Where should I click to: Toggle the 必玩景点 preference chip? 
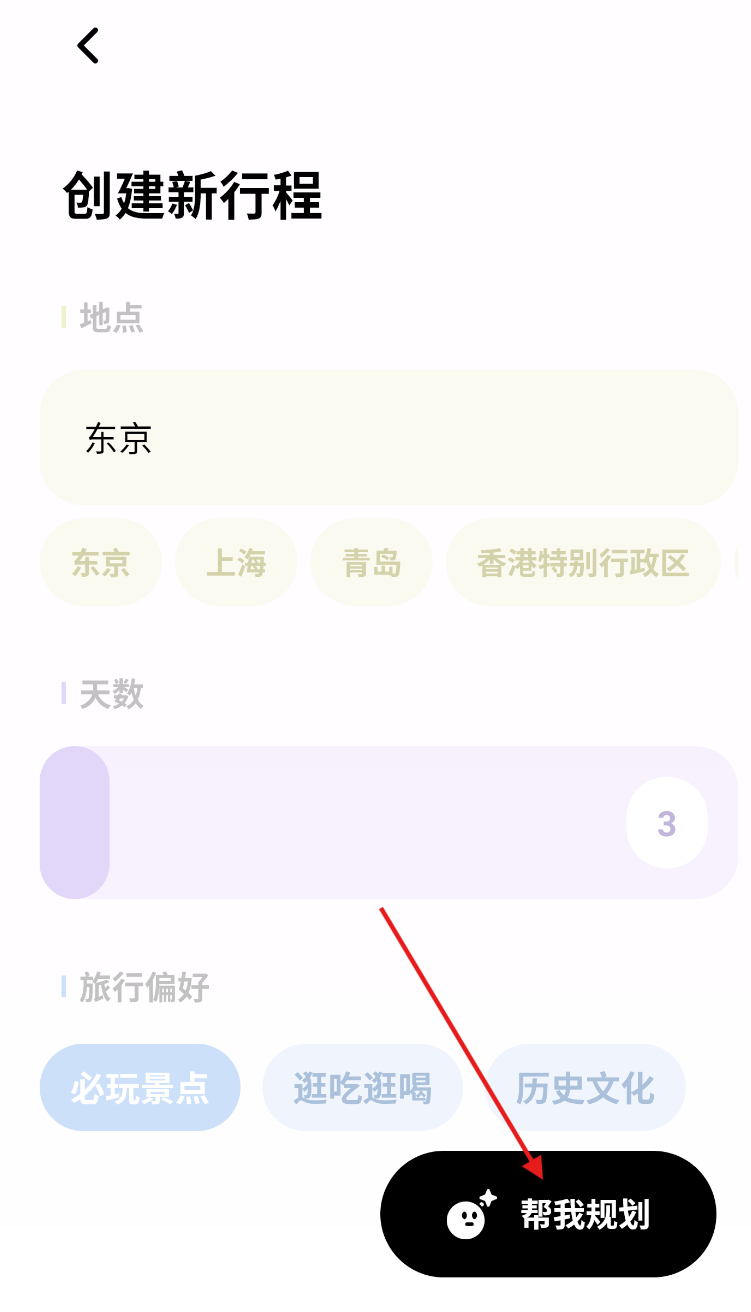click(x=140, y=1088)
